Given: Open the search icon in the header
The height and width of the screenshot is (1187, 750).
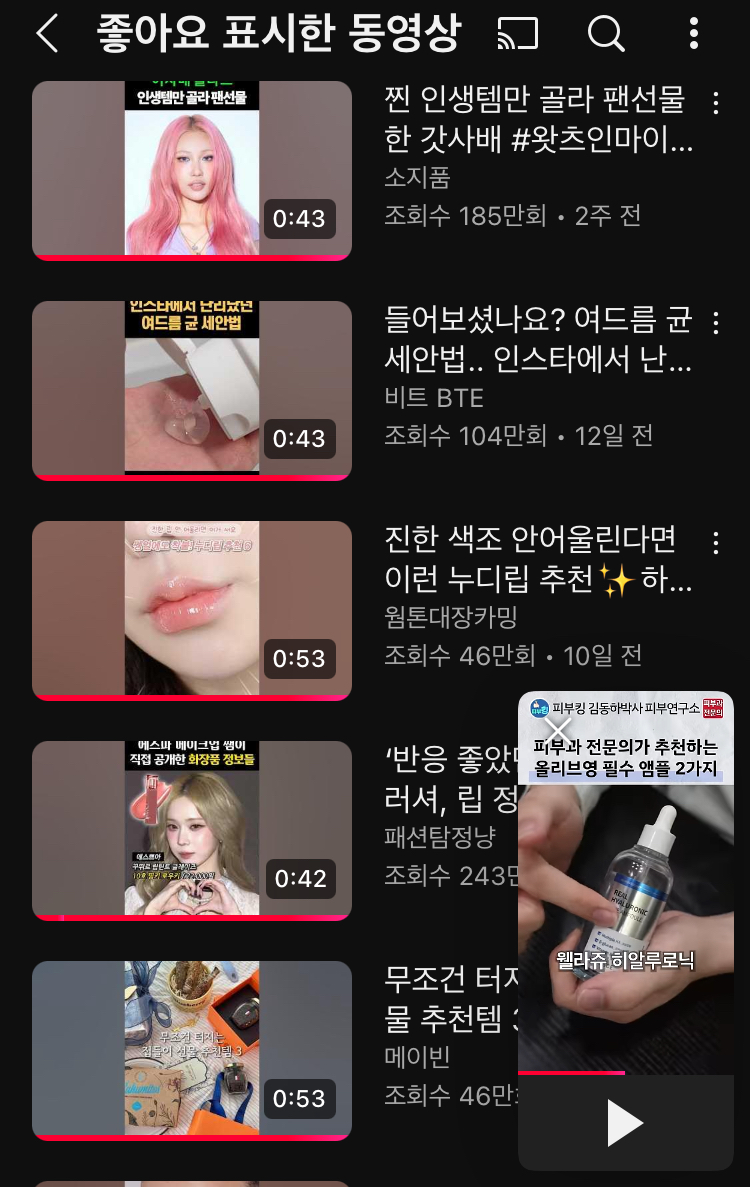Looking at the screenshot, I should tap(606, 34).
